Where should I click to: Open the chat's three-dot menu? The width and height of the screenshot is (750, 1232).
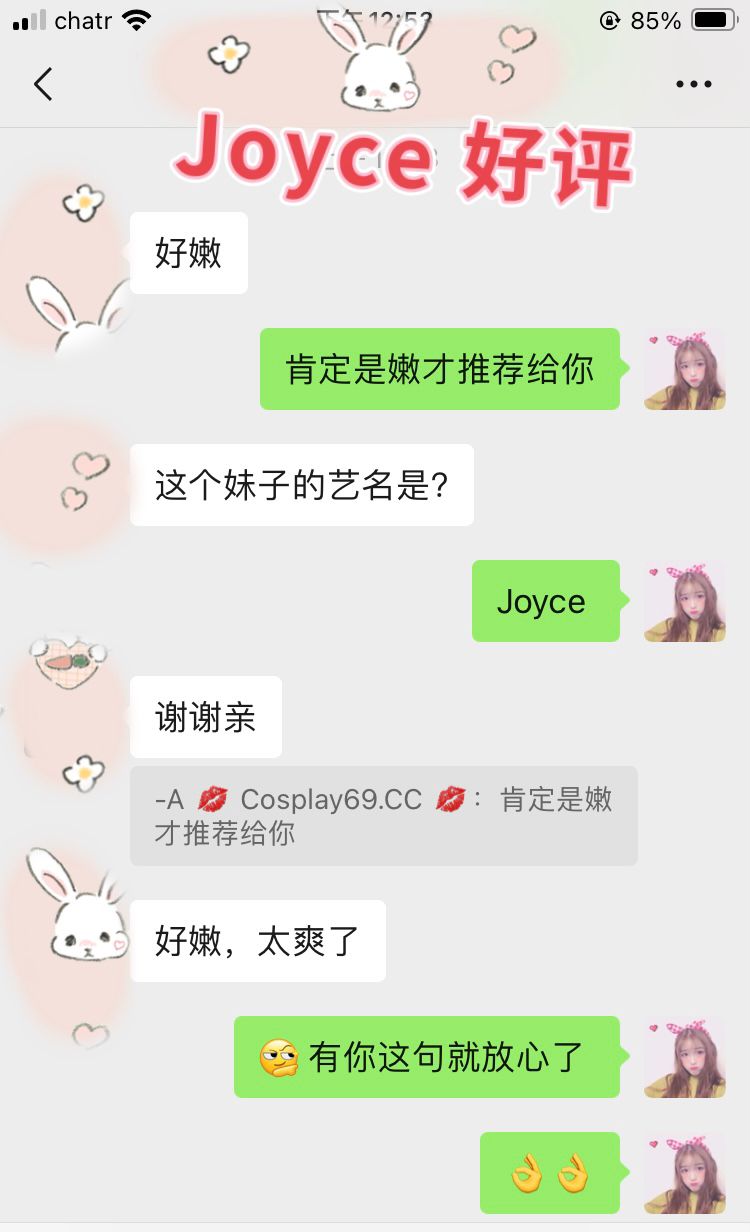click(693, 85)
